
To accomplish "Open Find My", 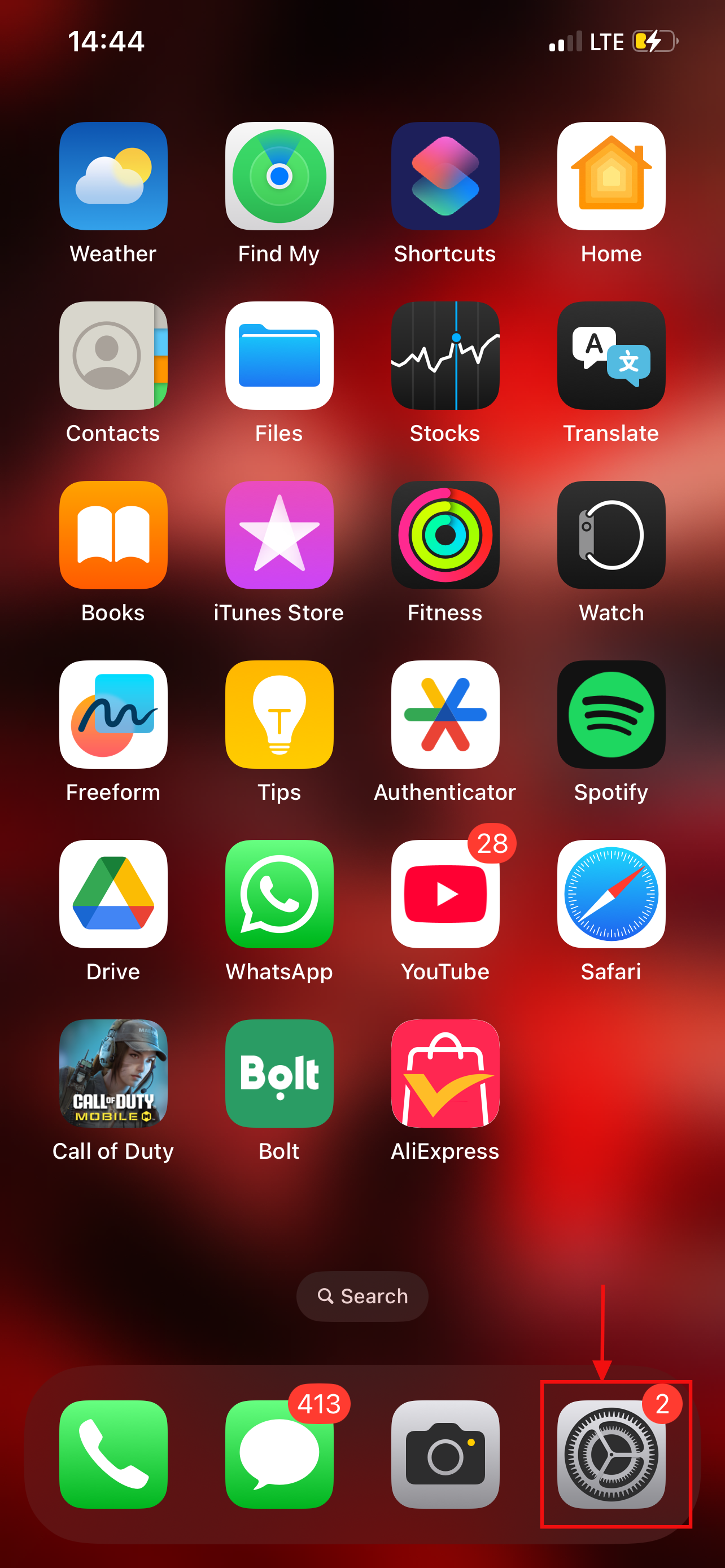I will tap(279, 176).
